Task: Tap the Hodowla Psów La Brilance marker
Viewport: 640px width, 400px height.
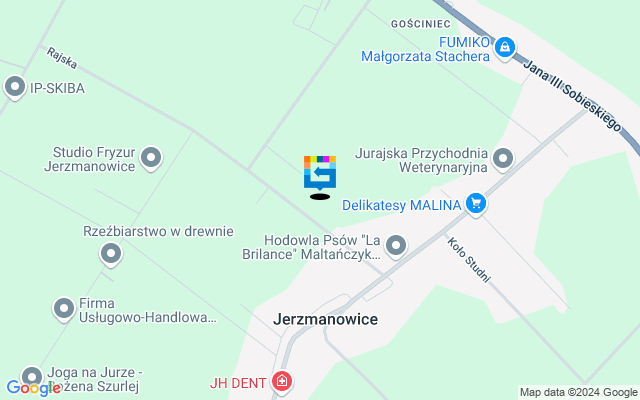Action: tap(397, 245)
